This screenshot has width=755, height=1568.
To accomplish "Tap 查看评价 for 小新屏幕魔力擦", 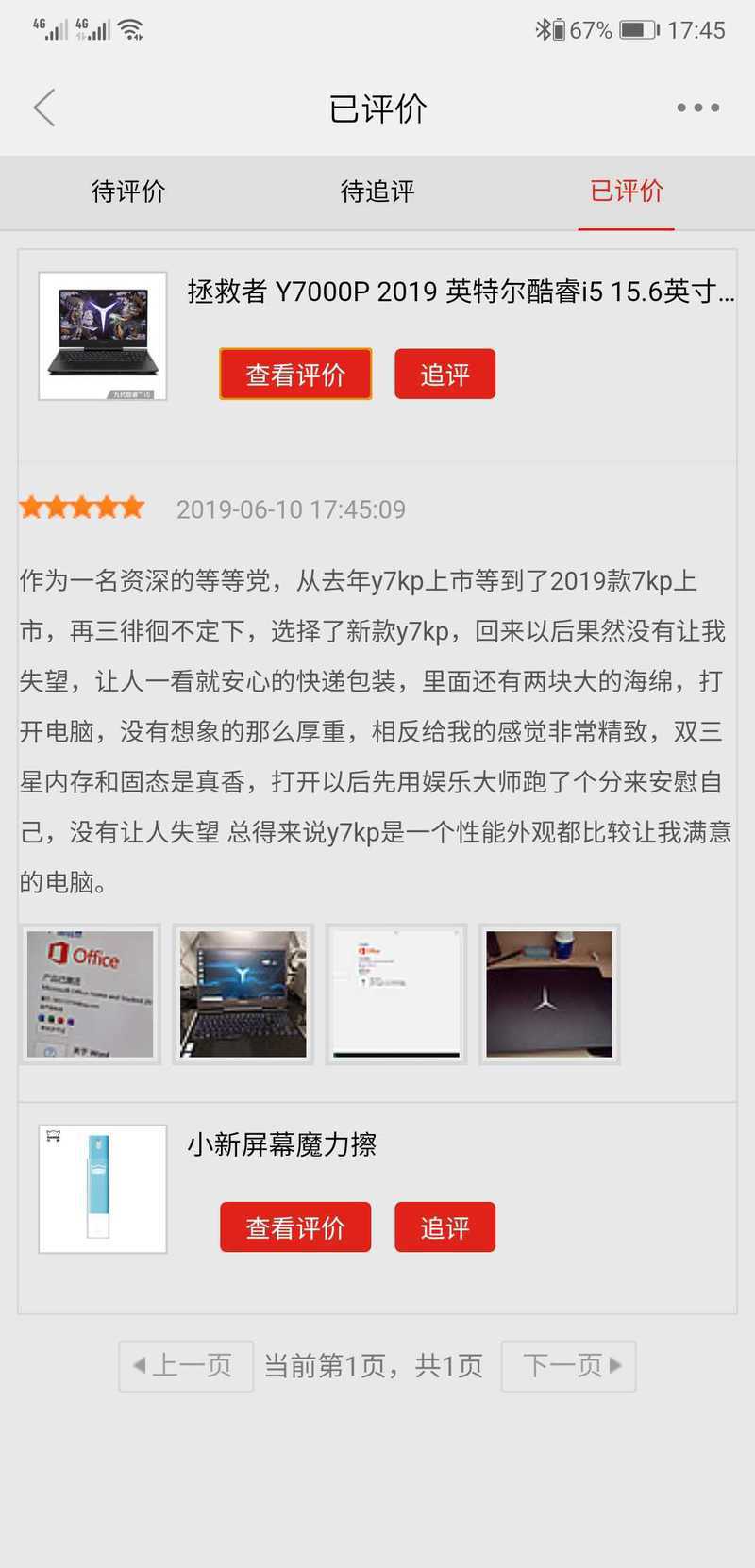I will [295, 1227].
